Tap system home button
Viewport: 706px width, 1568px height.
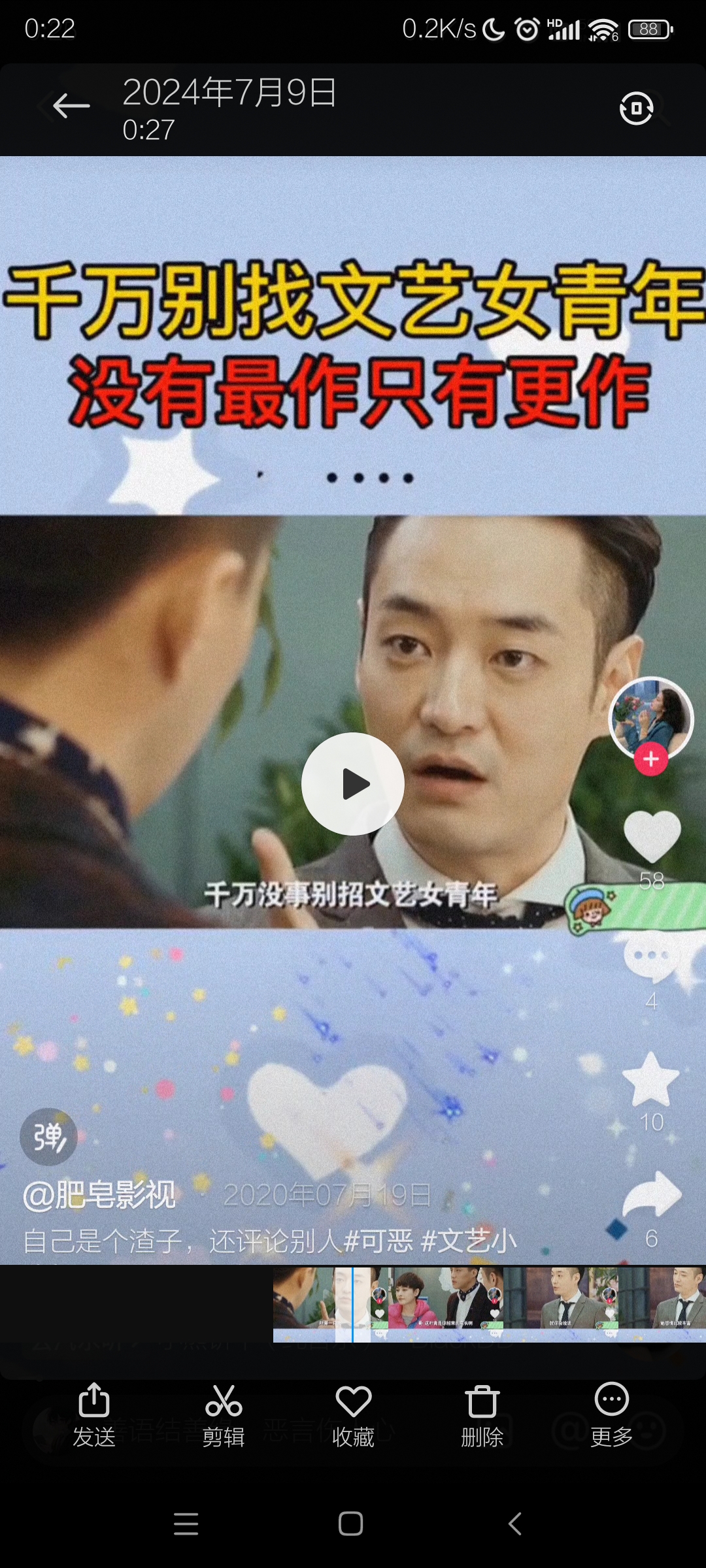pos(351,1524)
